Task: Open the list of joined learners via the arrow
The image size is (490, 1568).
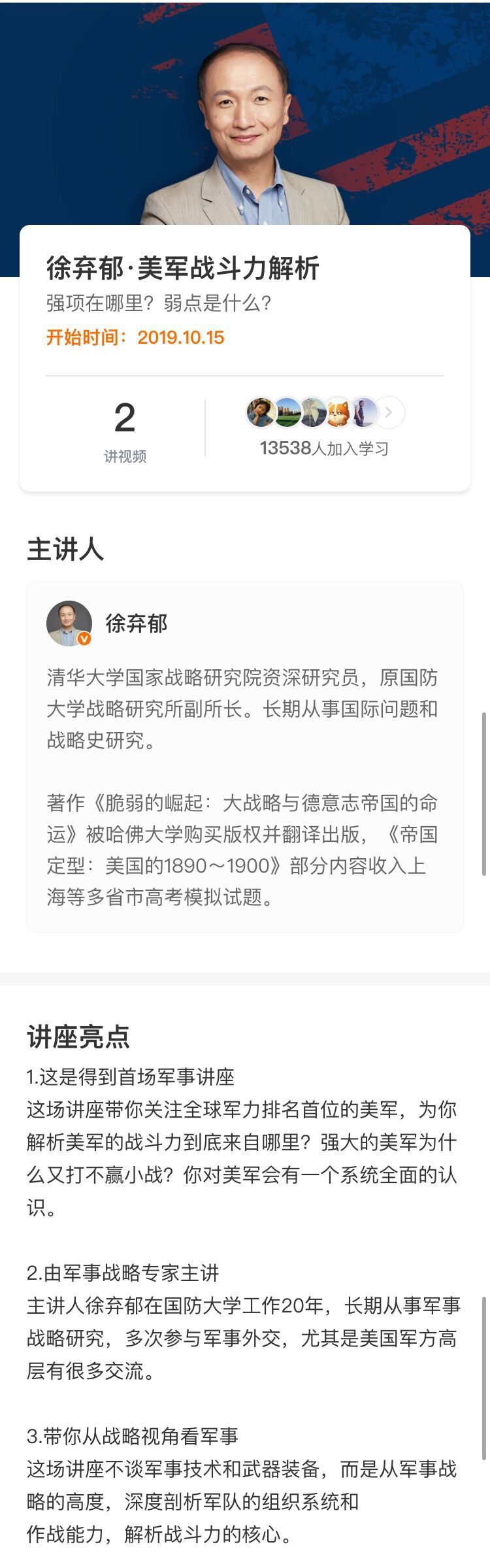Action: [389, 412]
